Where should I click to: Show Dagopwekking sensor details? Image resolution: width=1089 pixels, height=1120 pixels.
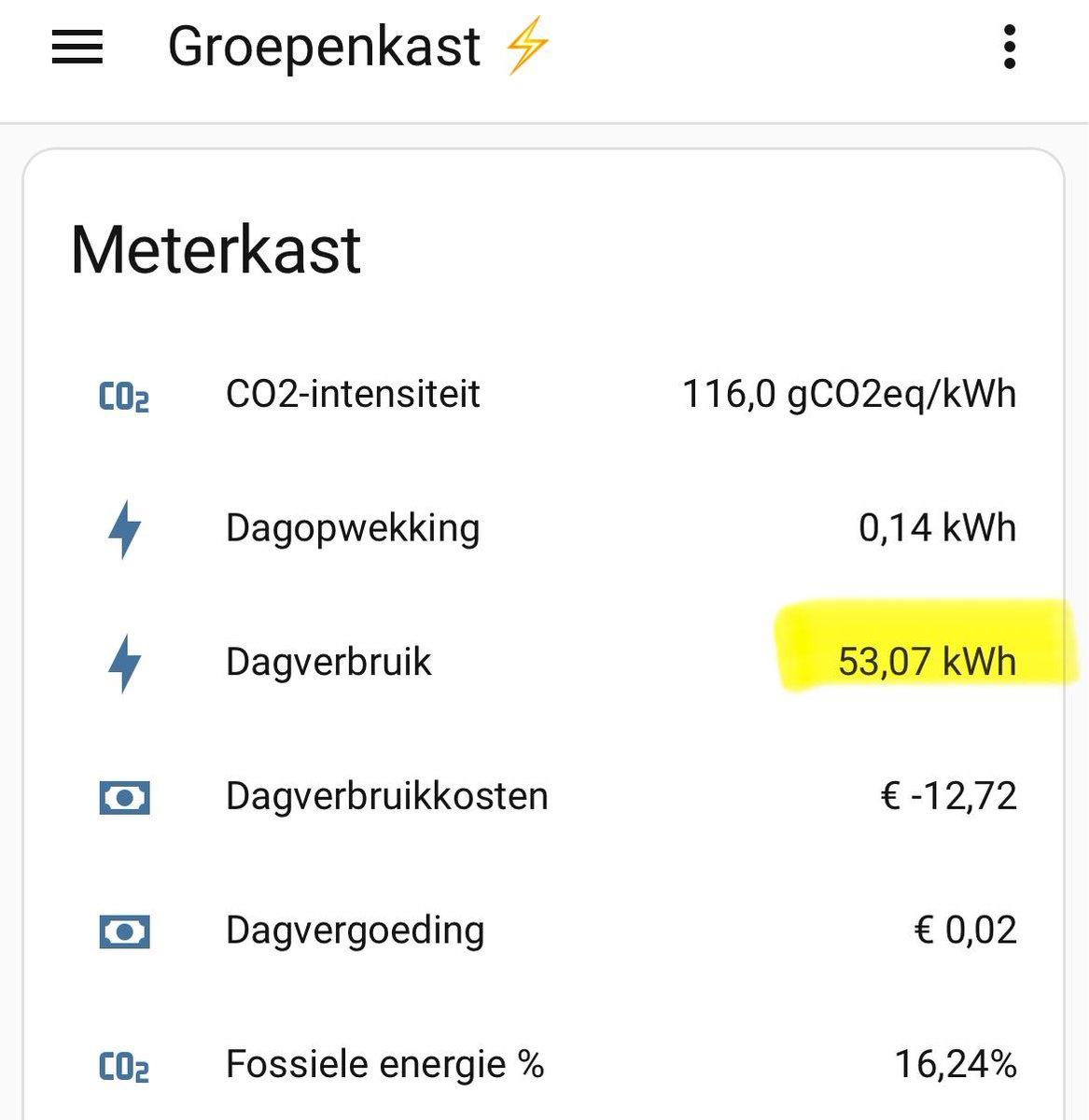[x=353, y=528]
